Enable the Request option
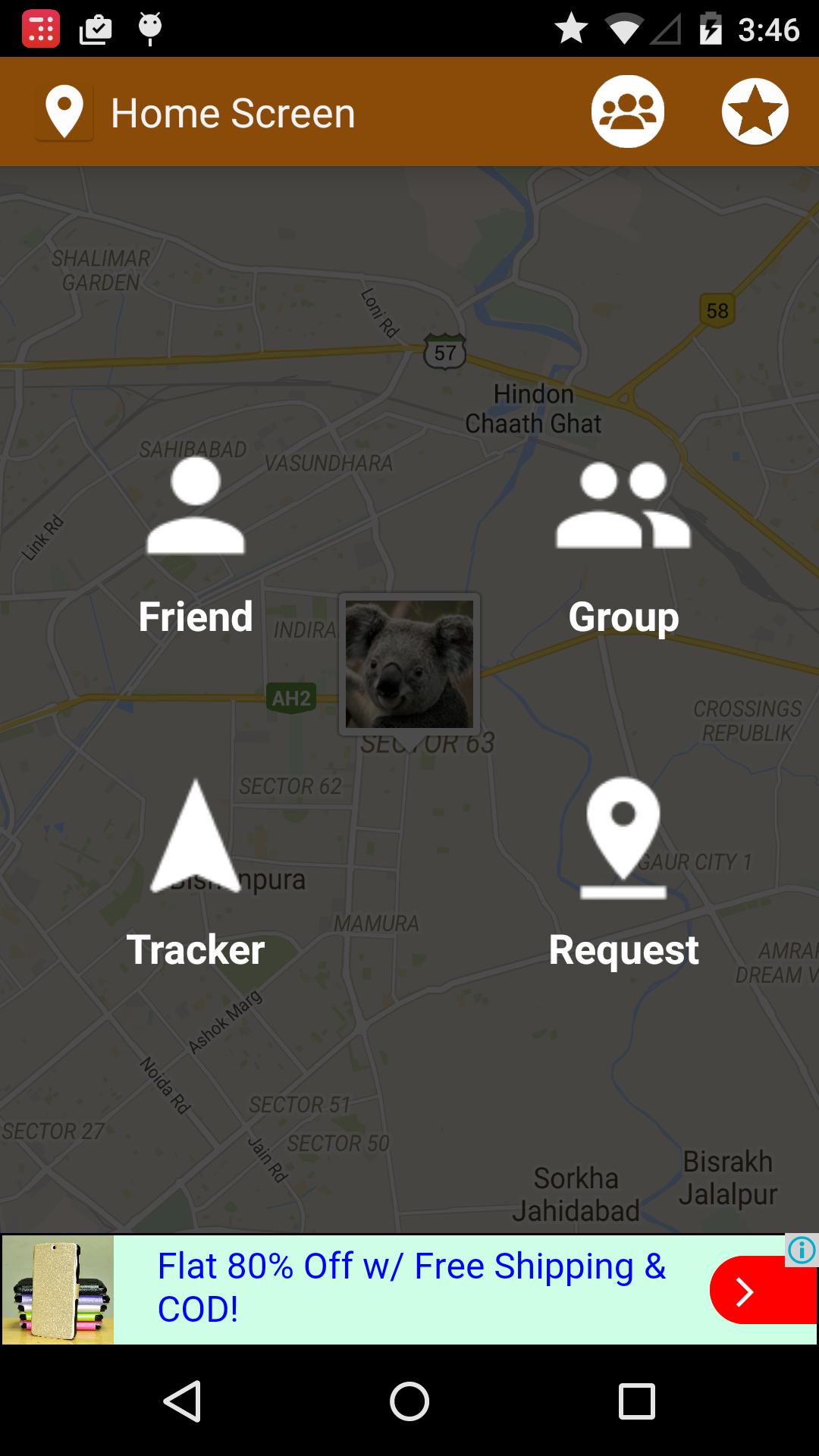This screenshot has height=1456, width=819. 622,872
